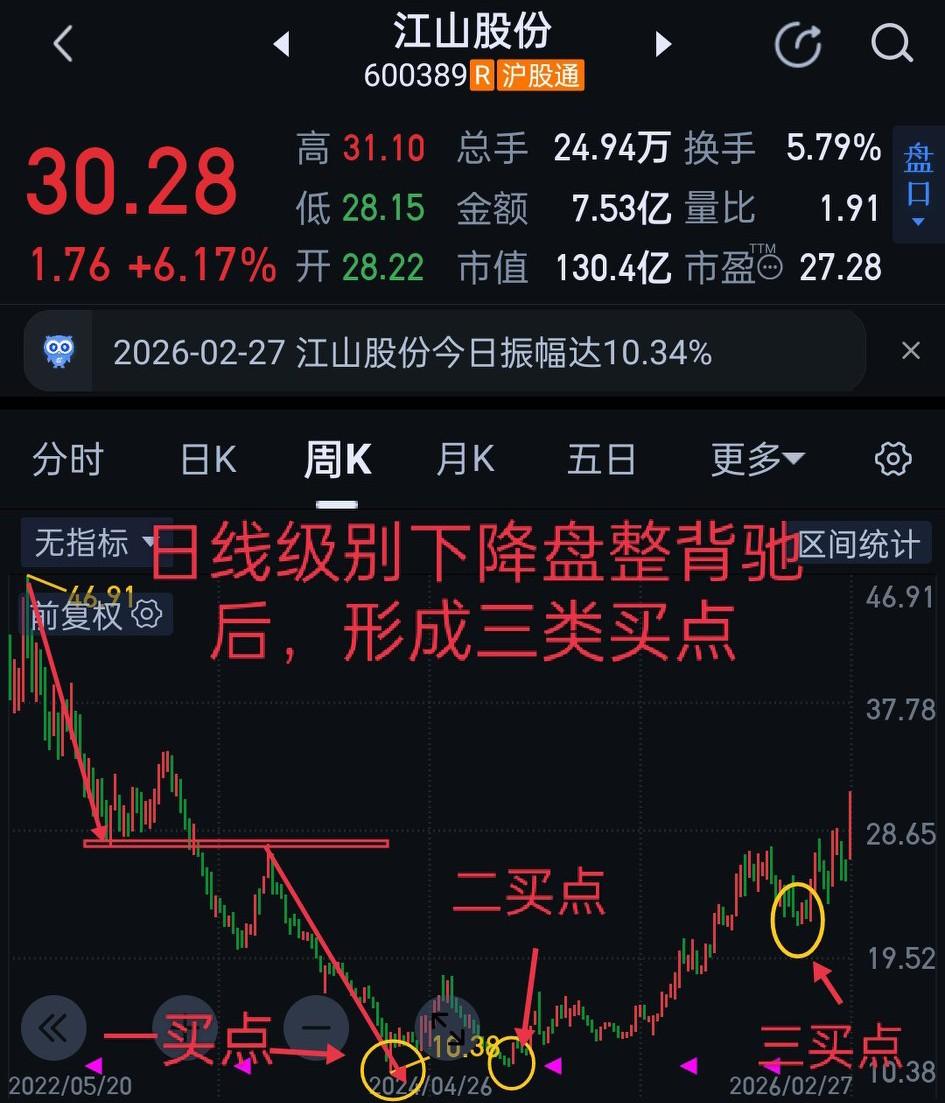Screen dimensions: 945x1103
Task: Select the 五日 five-day view
Action: [x=601, y=459]
